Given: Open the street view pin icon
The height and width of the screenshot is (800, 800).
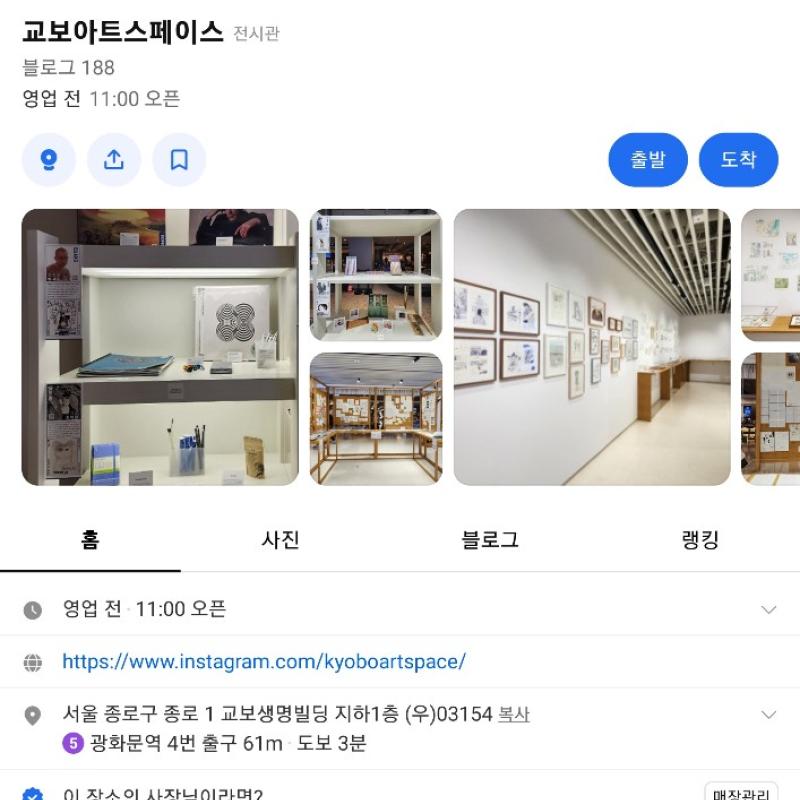Looking at the screenshot, I should coord(49,160).
